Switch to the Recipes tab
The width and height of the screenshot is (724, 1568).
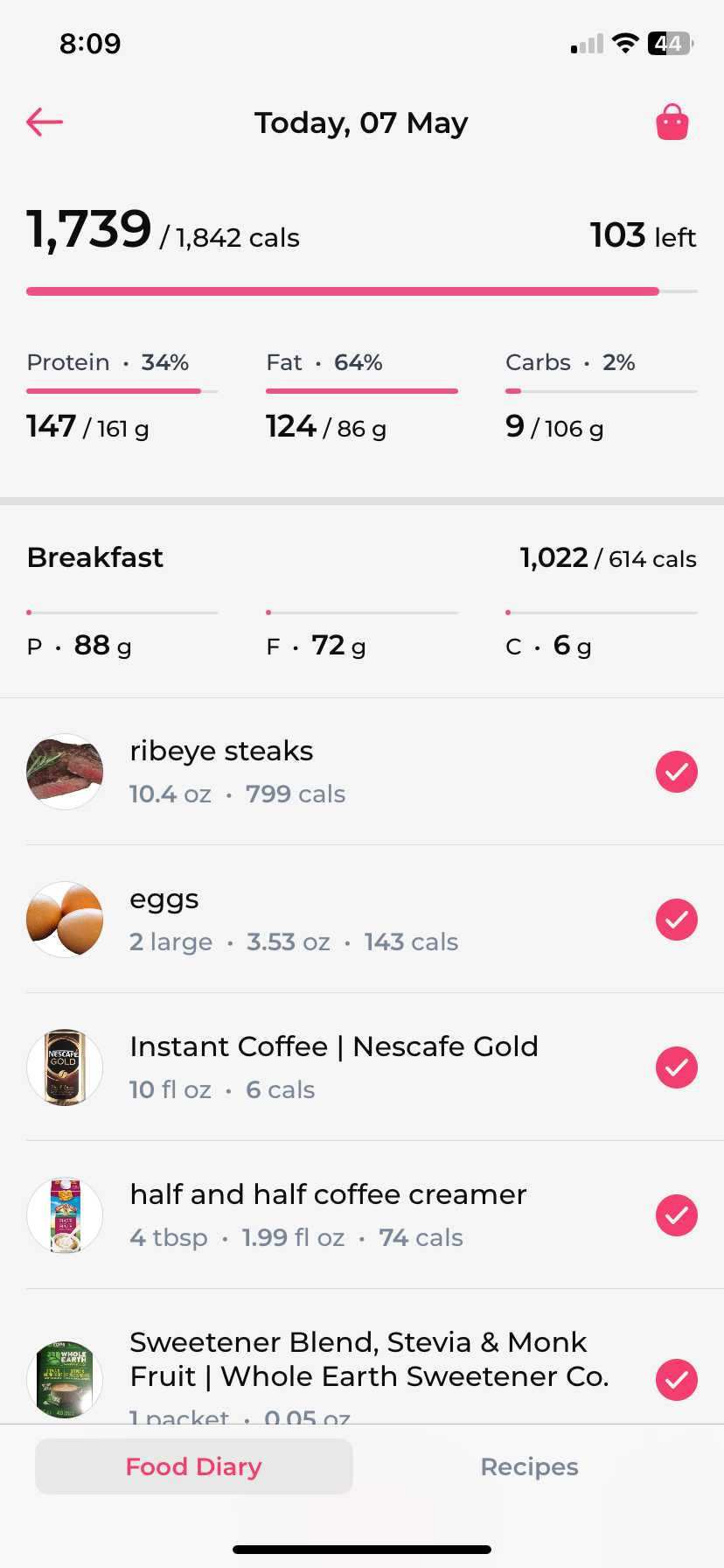coord(529,1466)
